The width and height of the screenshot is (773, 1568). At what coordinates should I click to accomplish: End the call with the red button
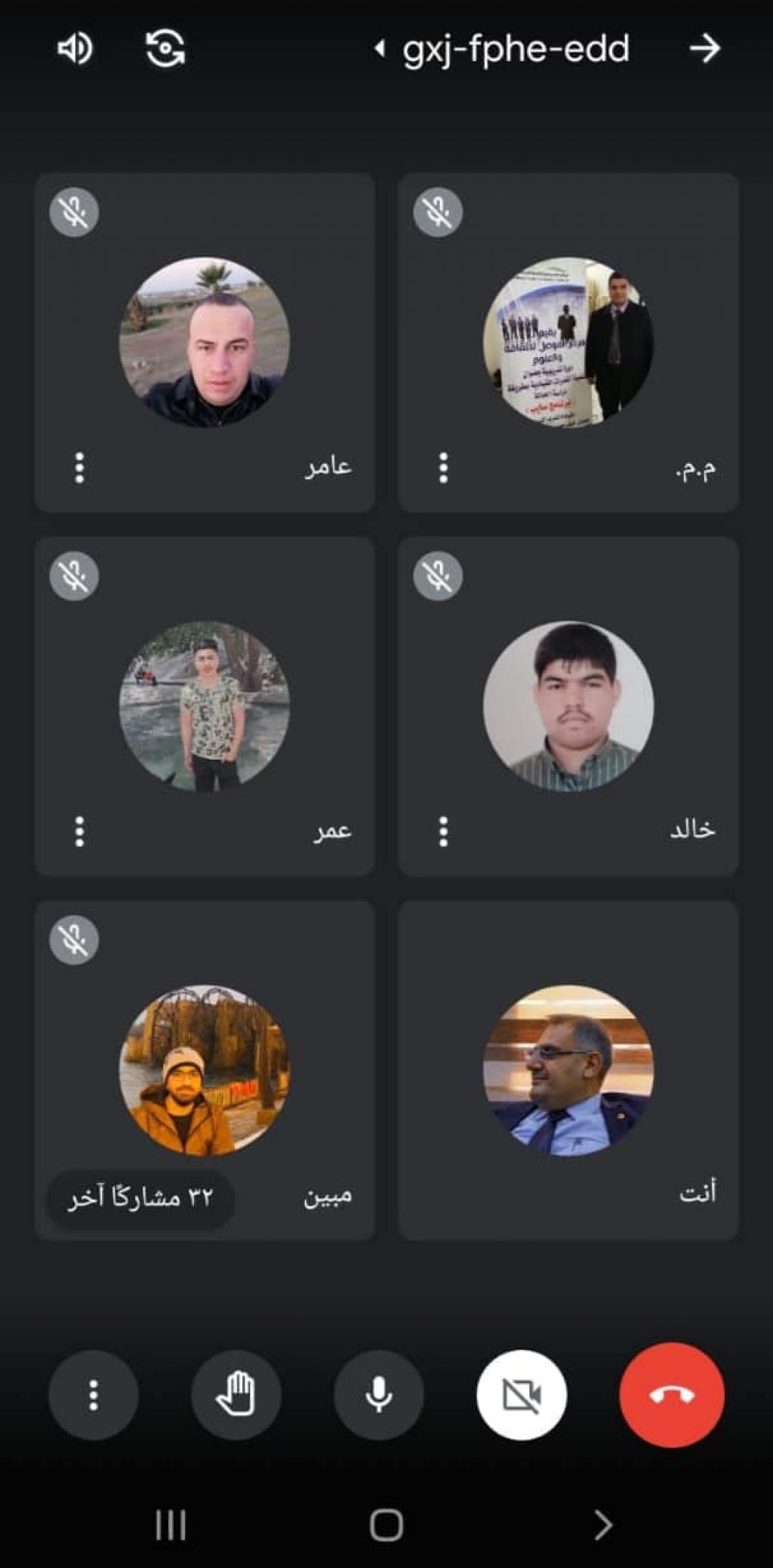tap(672, 1395)
